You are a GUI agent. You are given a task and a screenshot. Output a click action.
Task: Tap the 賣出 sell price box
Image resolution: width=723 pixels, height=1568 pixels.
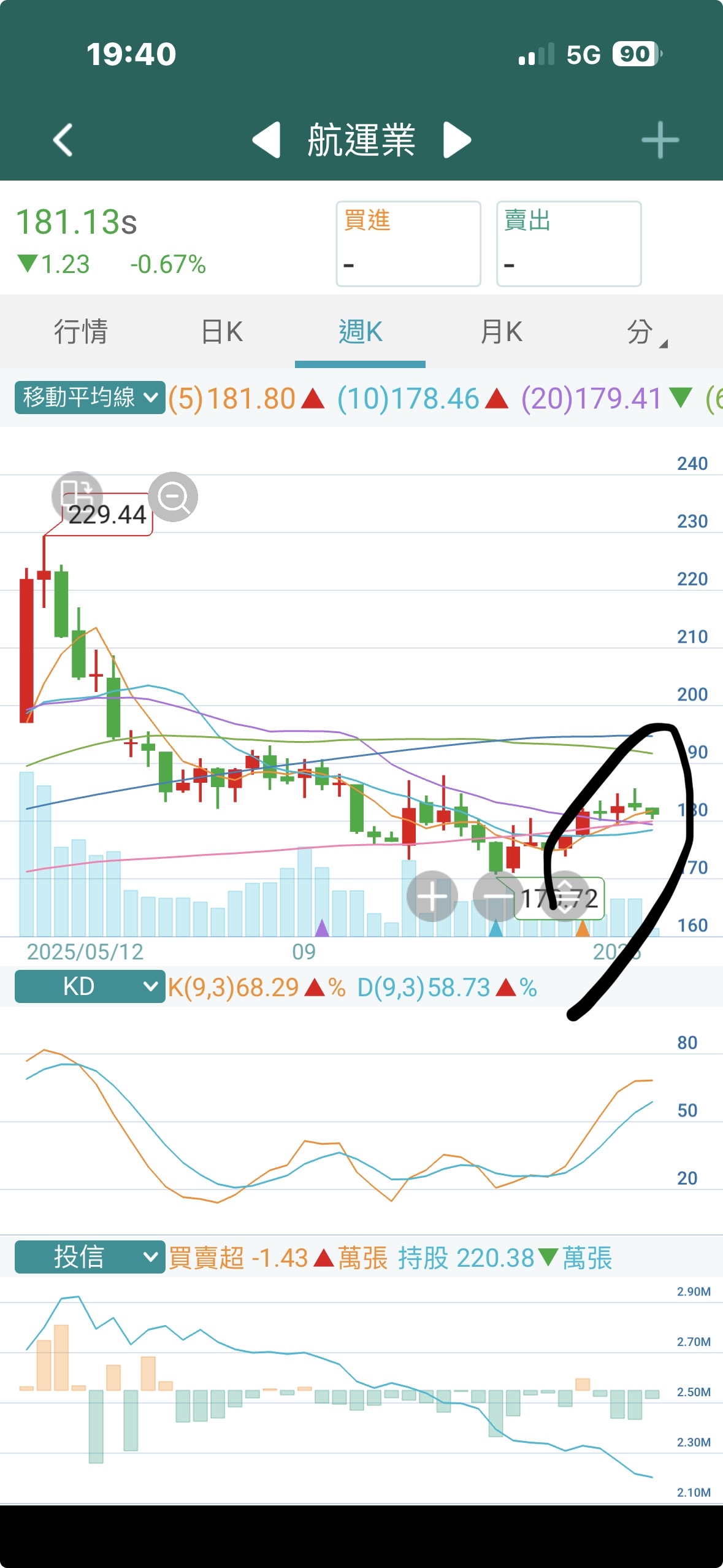pos(568,244)
